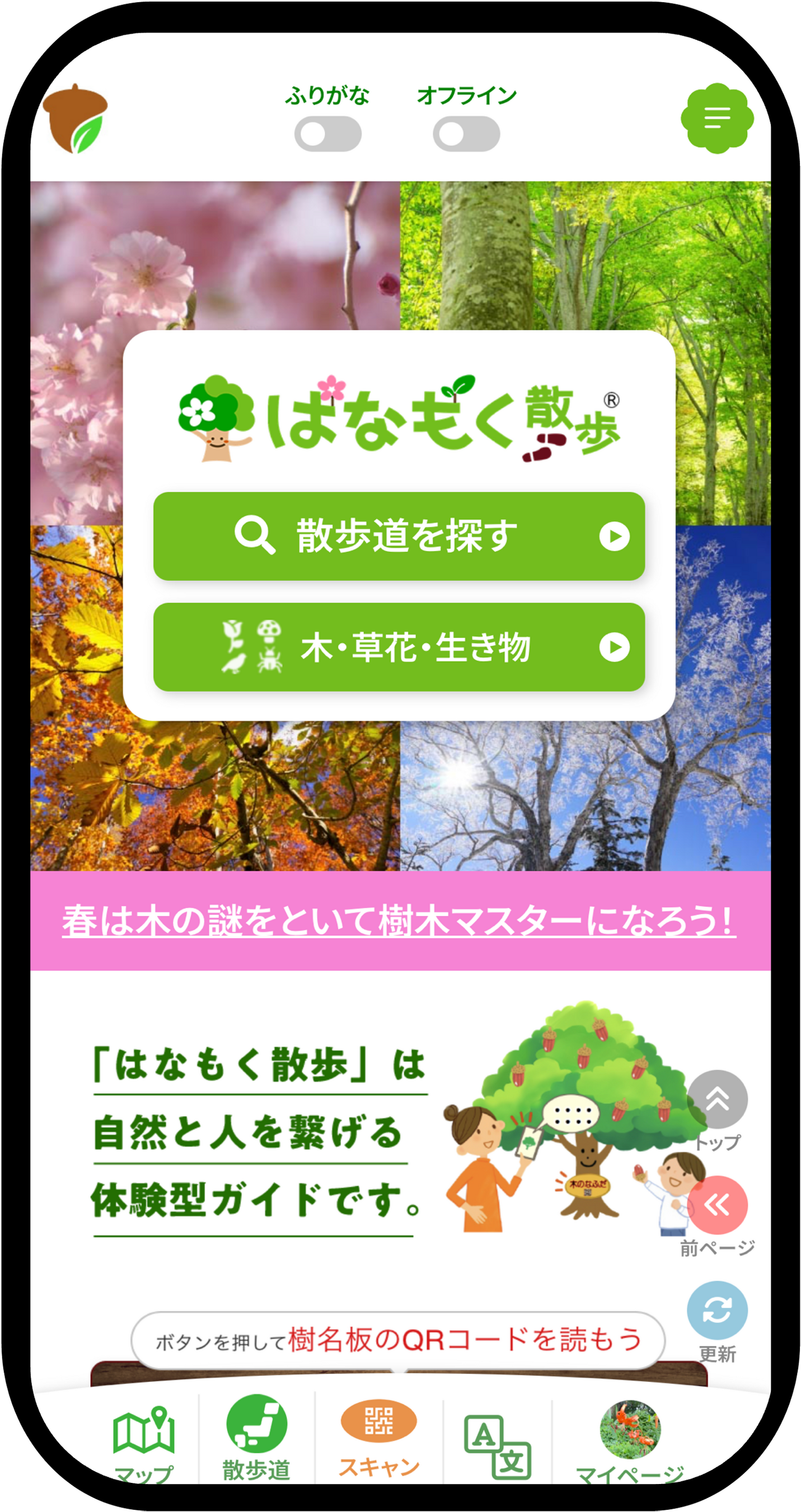Open the green hamburger menu
Viewport: 801px width, 1512px height.
point(716,118)
